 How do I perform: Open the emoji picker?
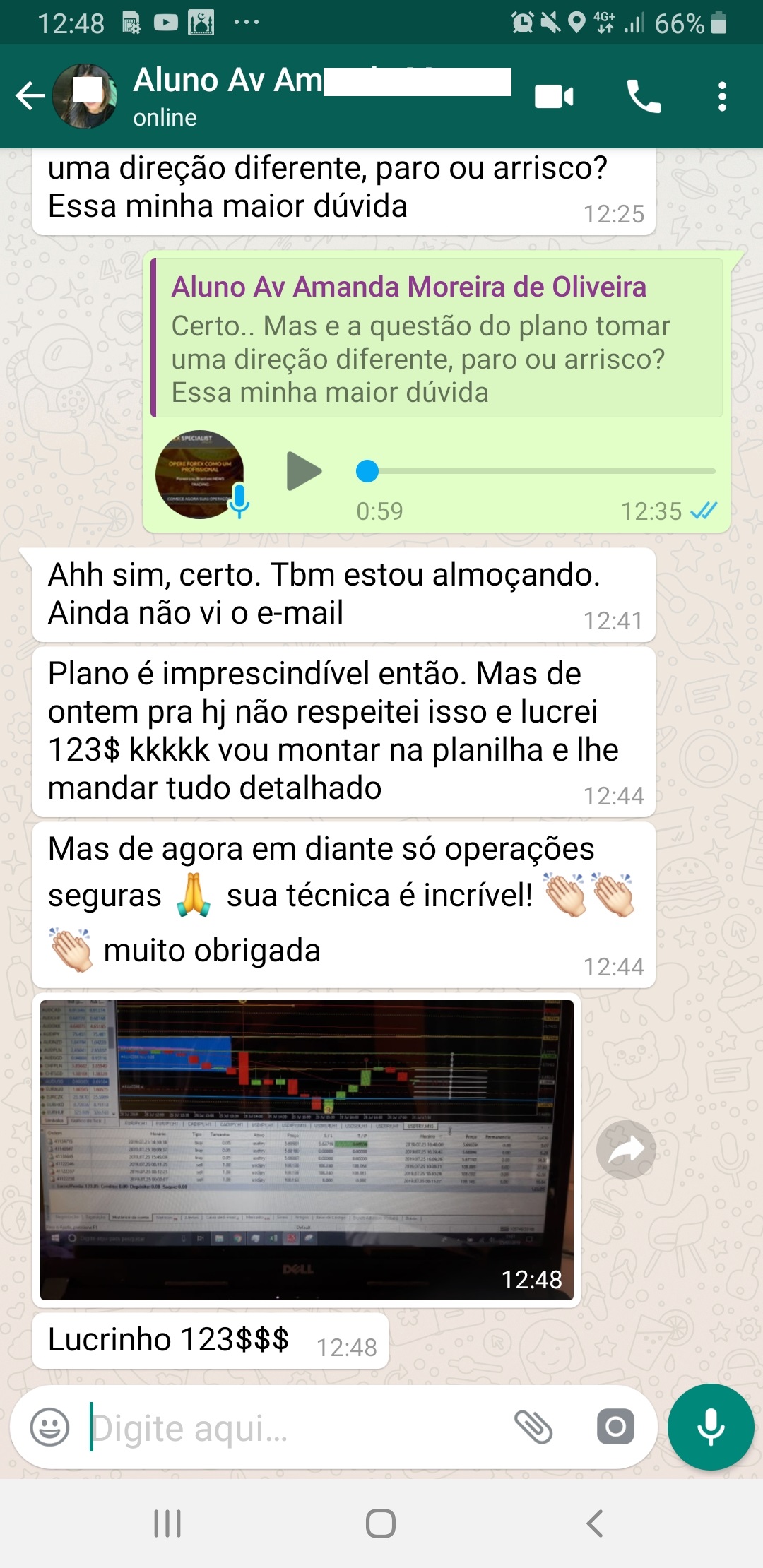tap(49, 1427)
